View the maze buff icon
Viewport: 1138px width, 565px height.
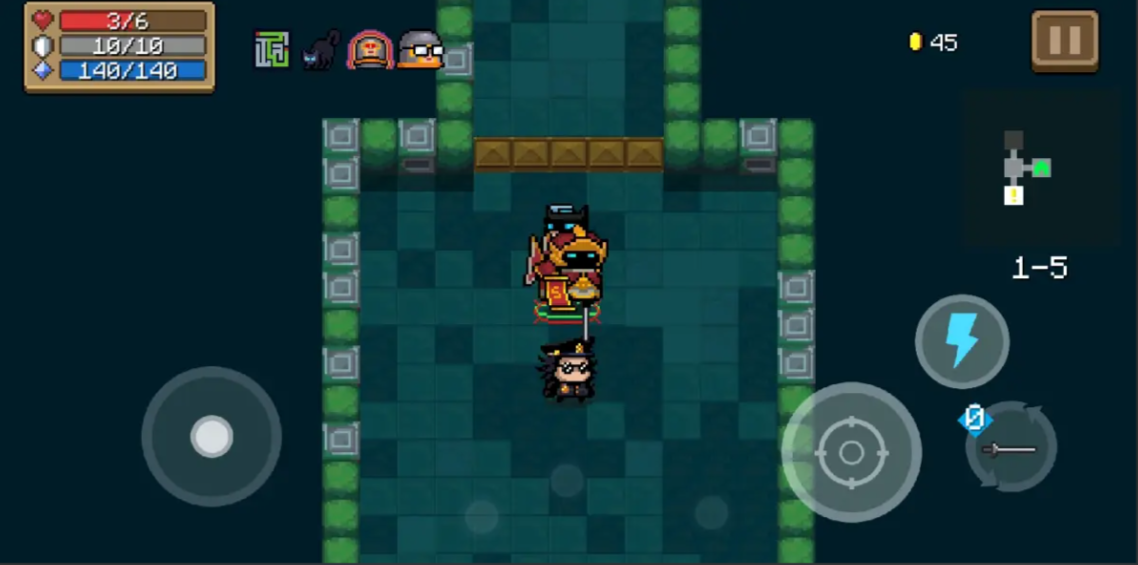(x=272, y=50)
